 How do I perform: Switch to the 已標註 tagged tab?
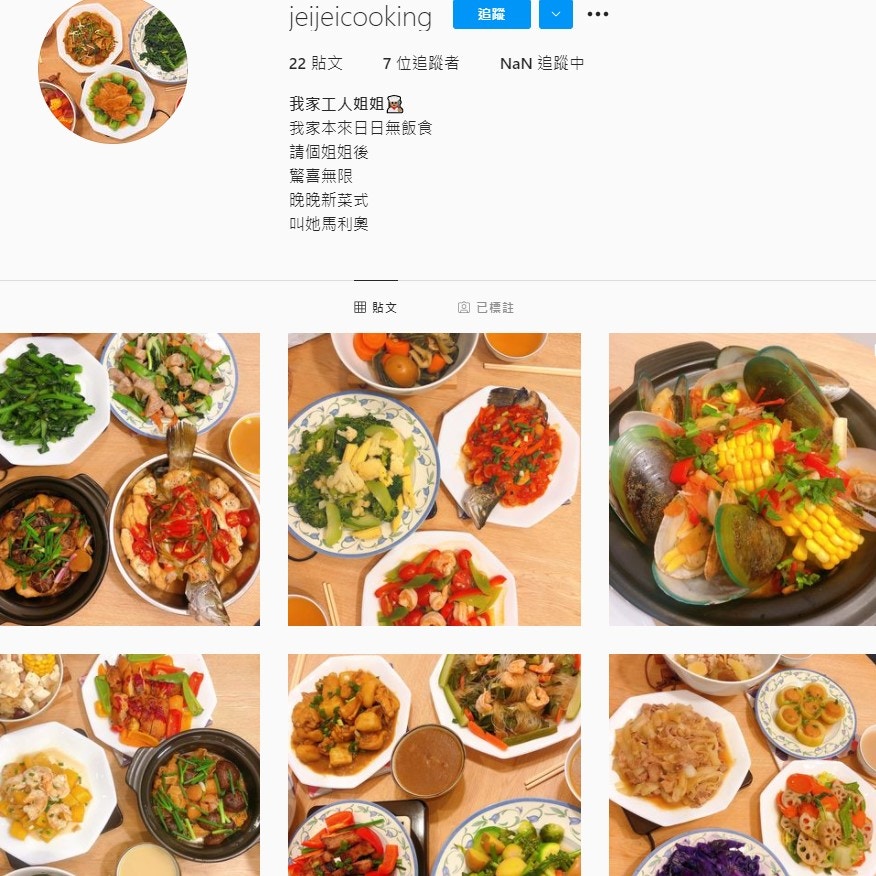[486, 308]
